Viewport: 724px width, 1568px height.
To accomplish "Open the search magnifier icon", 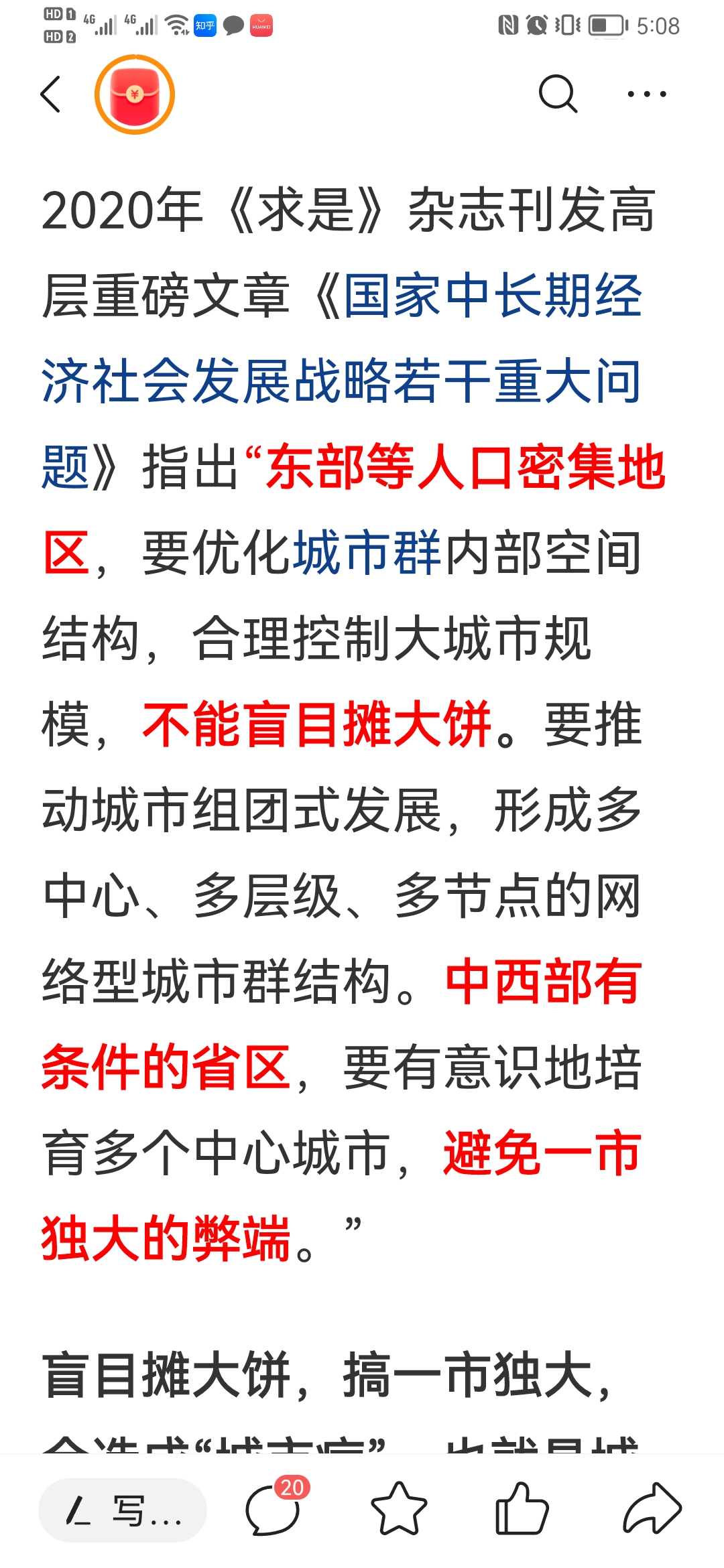I will (558, 94).
